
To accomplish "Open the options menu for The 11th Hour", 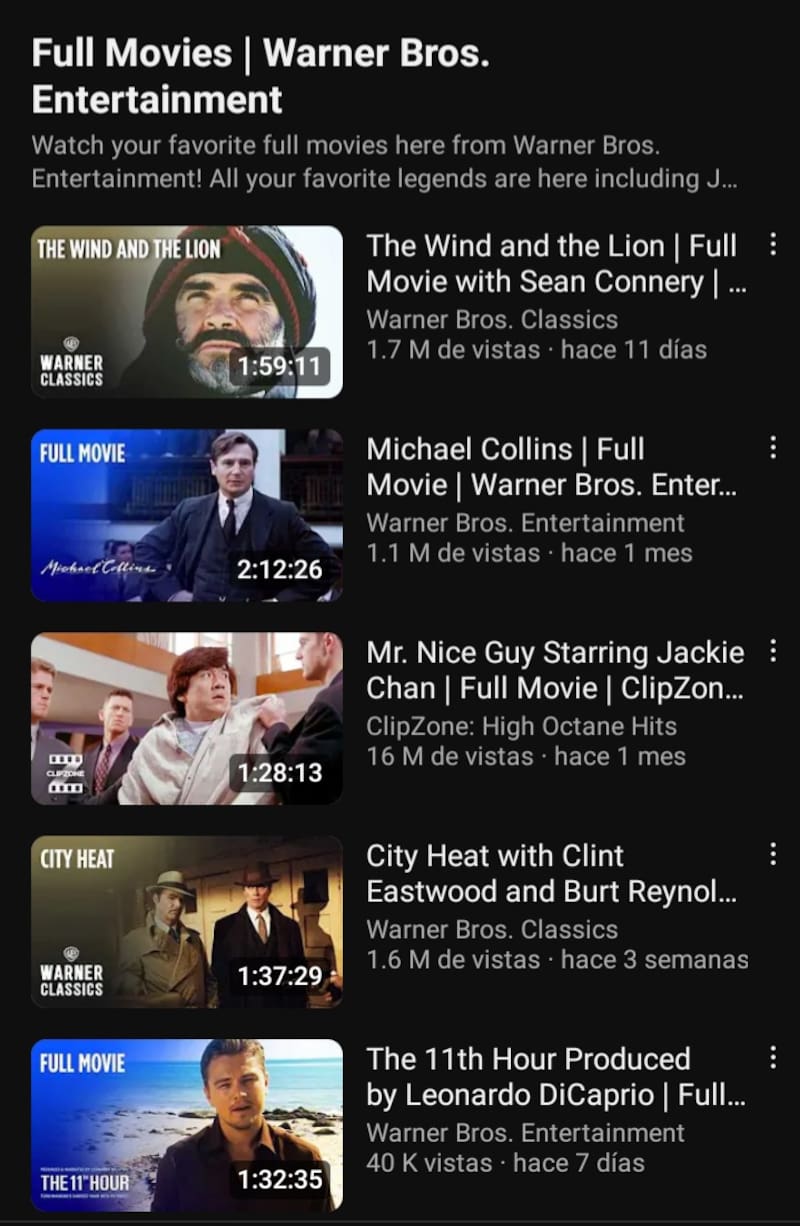I will (774, 1057).
